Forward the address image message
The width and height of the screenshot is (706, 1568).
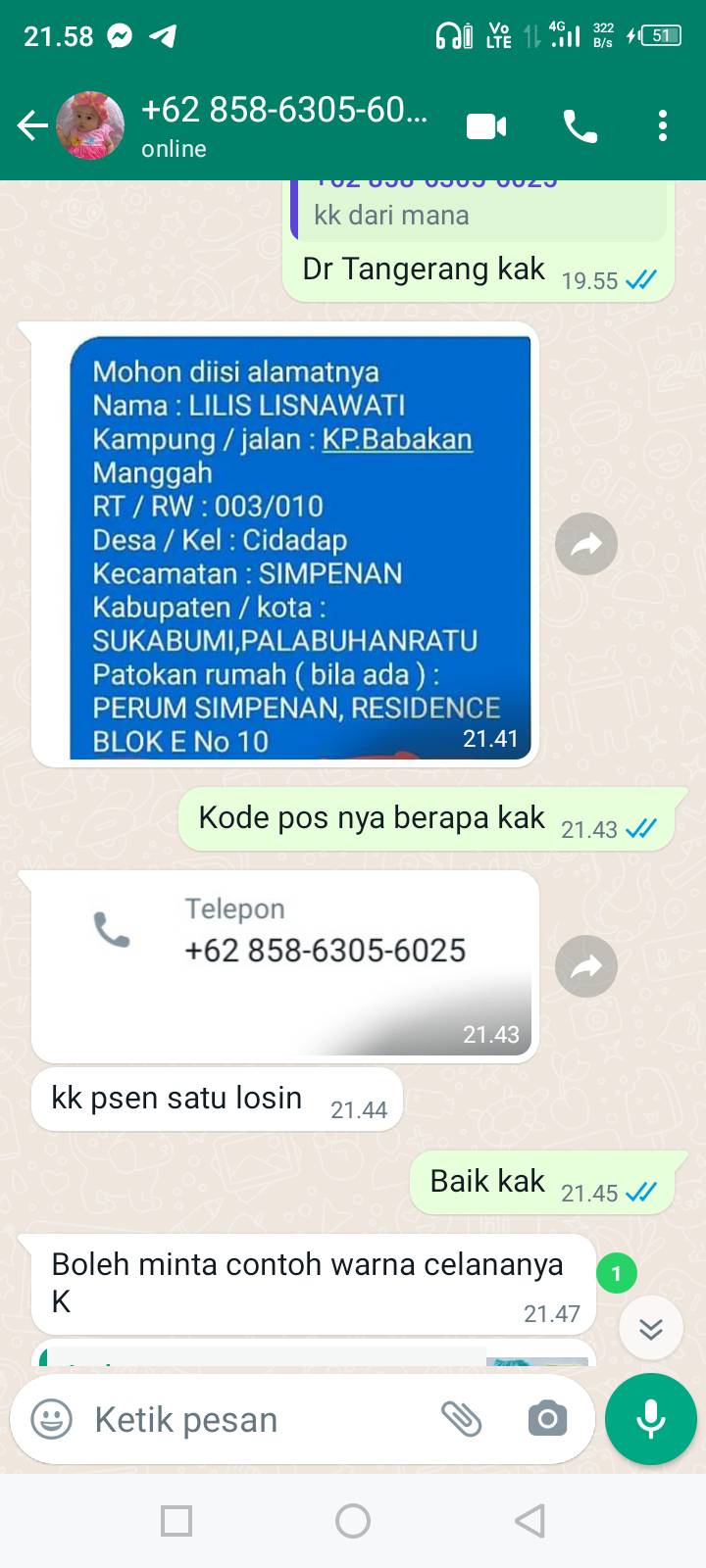click(586, 544)
